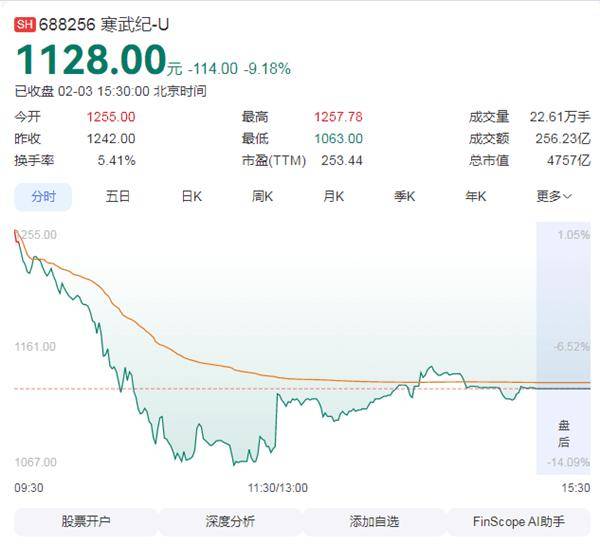View the 季K chart

pos(405,197)
